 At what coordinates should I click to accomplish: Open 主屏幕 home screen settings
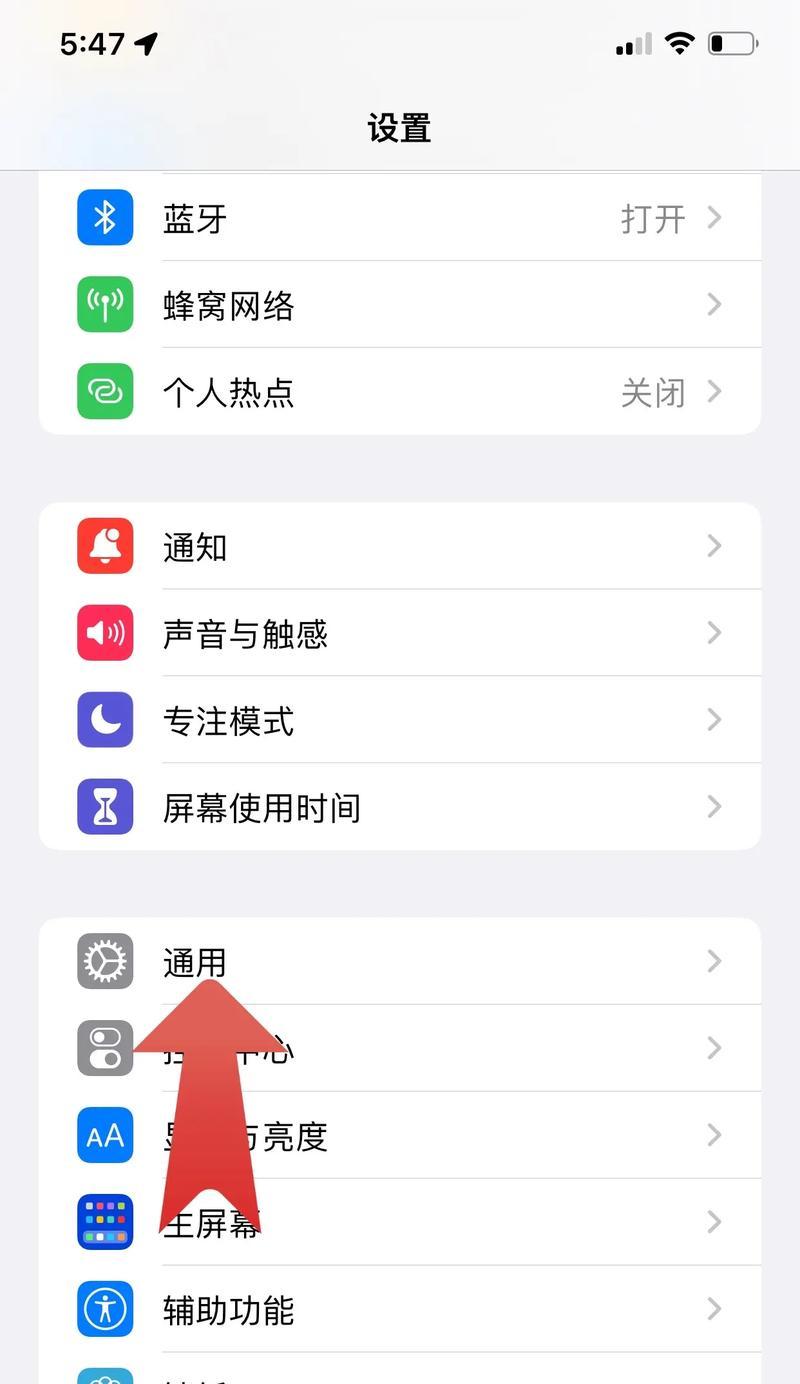(x=450, y=1222)
